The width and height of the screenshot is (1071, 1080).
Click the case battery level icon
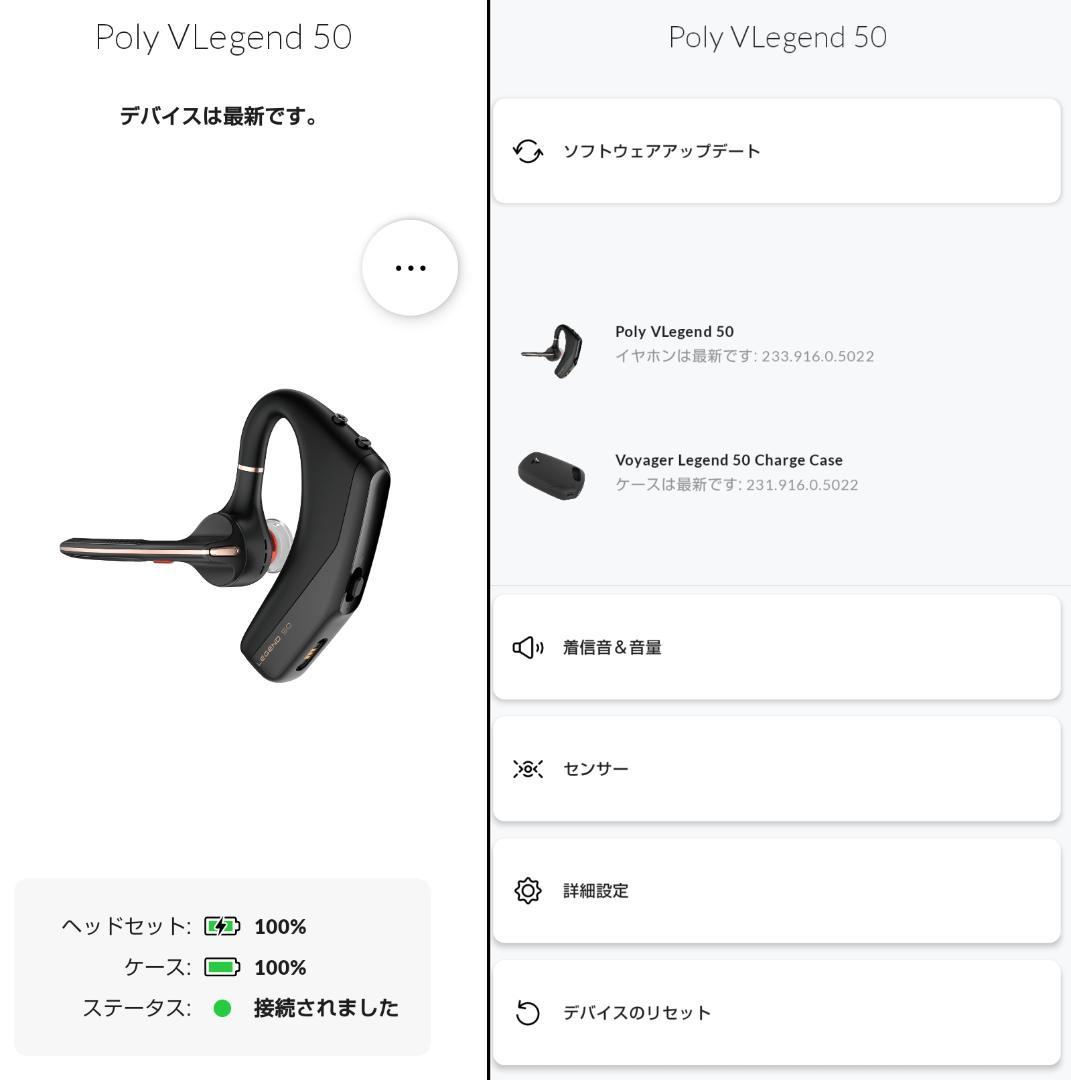(222, 967)
